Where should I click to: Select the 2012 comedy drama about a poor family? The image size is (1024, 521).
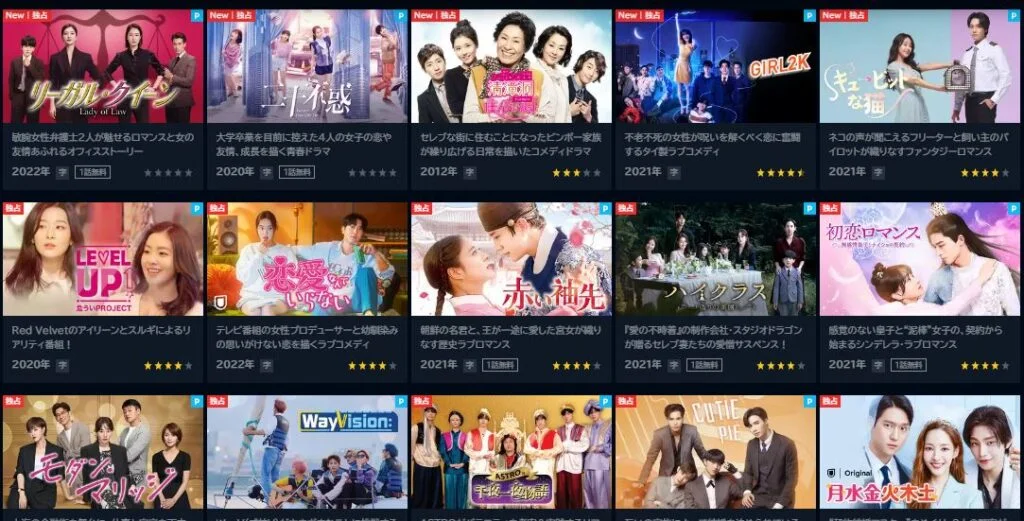click(511, 67)
